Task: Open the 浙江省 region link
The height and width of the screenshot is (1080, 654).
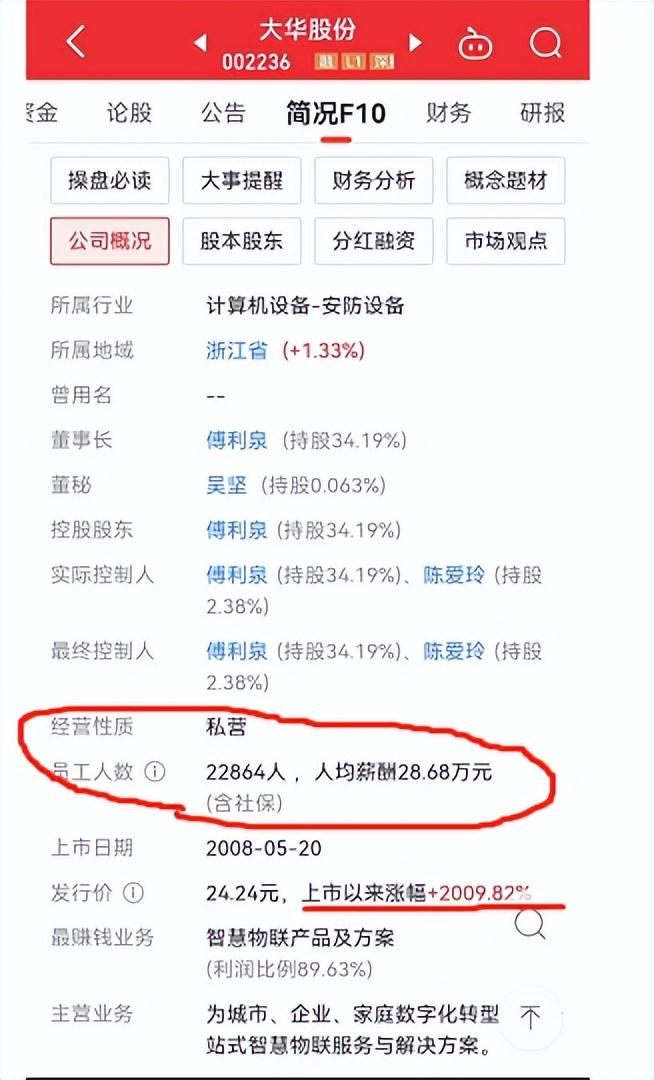Action: [236, 350]
